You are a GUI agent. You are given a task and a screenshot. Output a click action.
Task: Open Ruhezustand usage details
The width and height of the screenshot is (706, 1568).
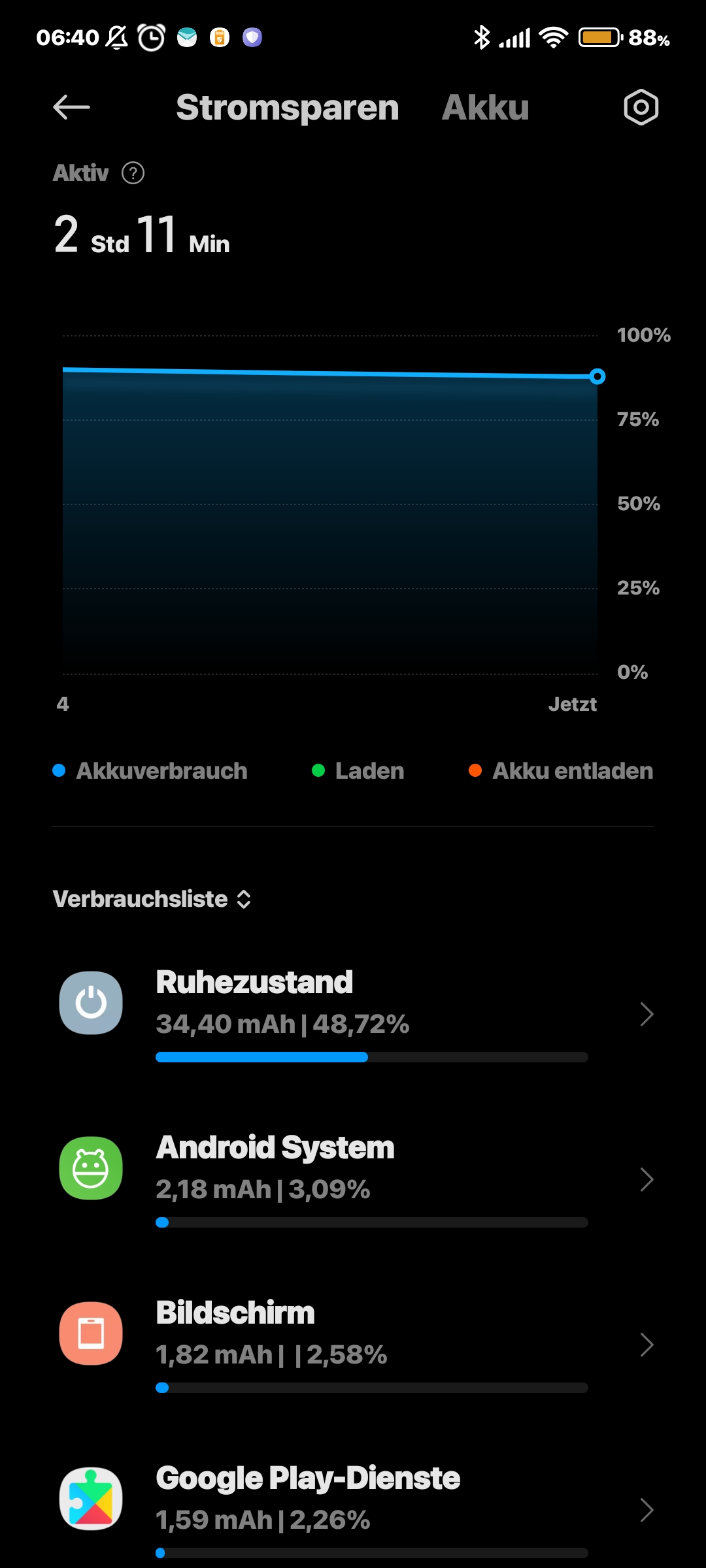click(x=353, y=1014)
